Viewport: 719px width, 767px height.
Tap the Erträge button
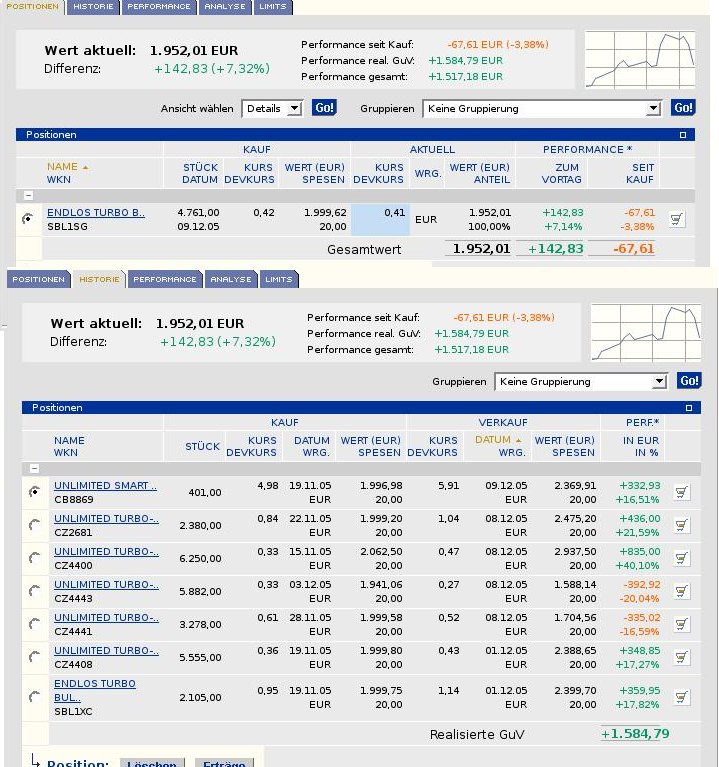pos(224,762)
